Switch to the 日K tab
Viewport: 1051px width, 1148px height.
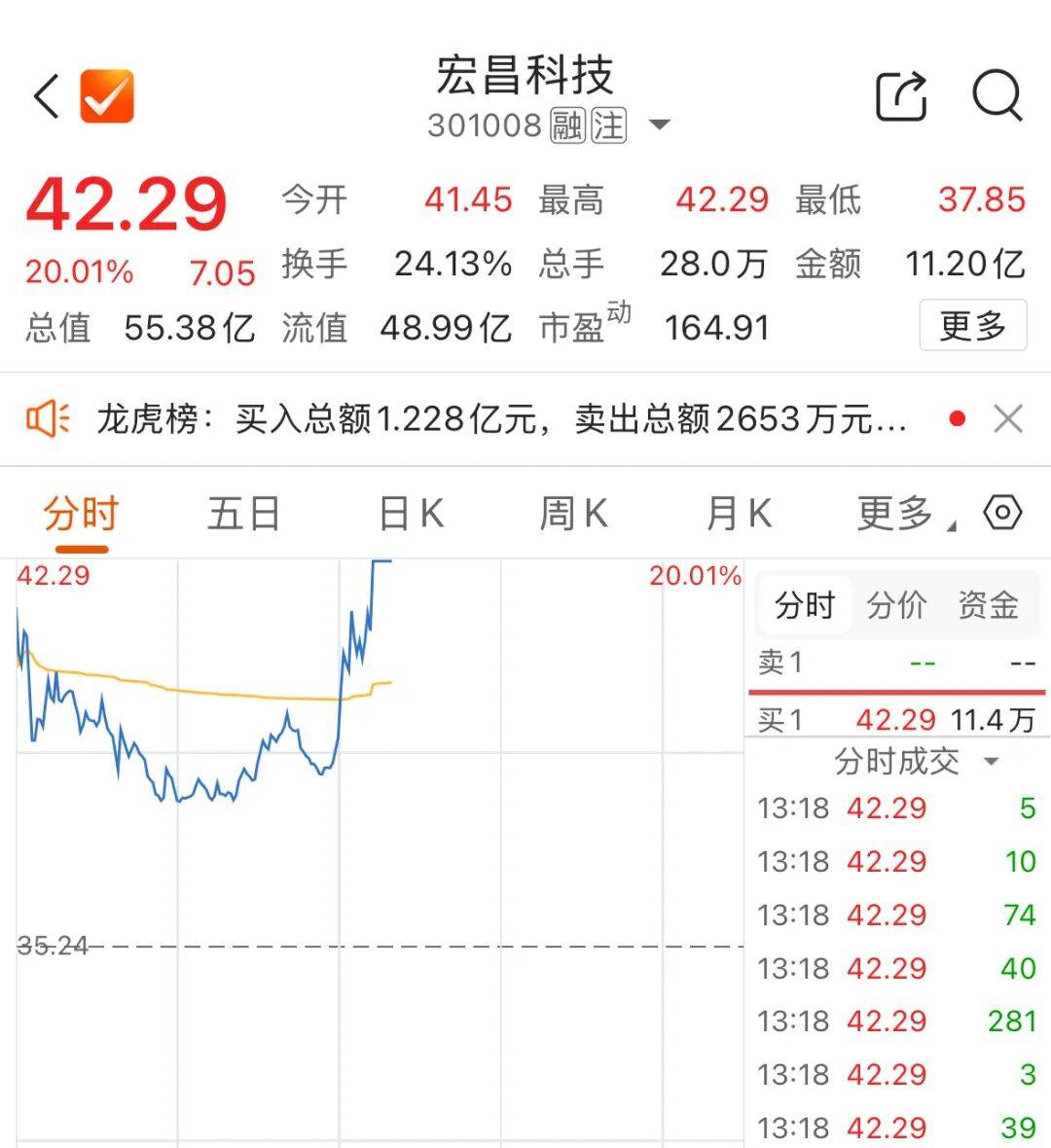[409, 512]
